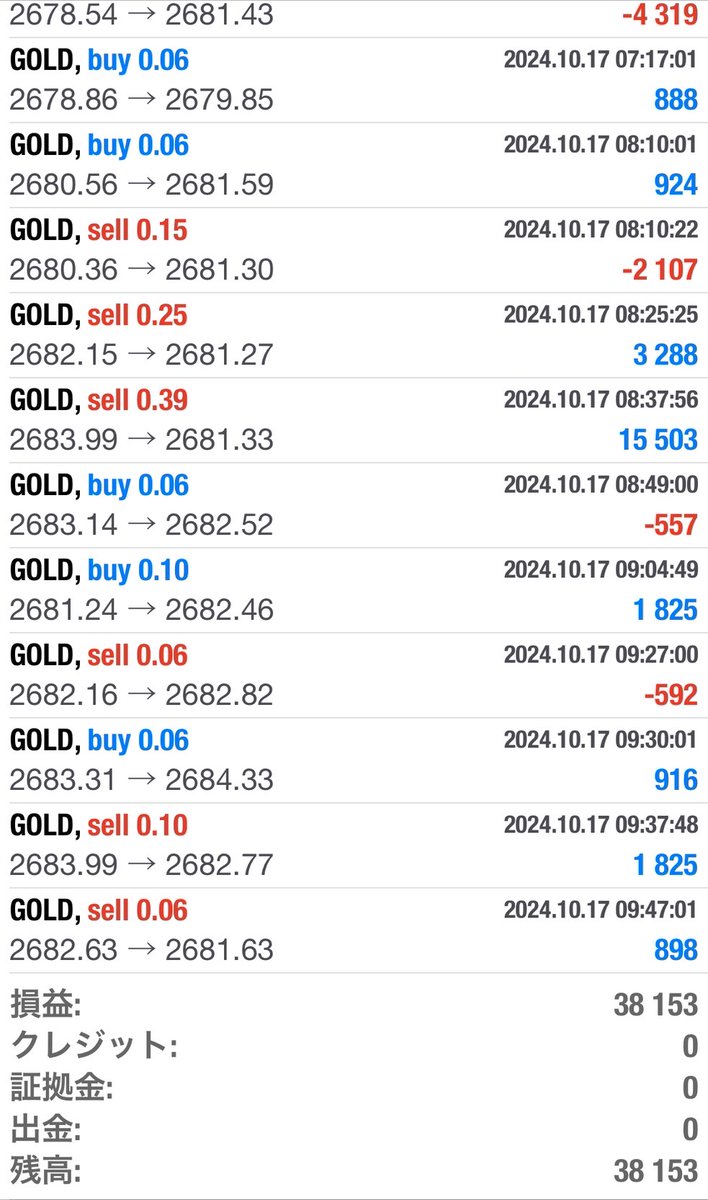Open the GOLD buy 0.06 trade at 08:10:01
The image size is (708, 1200).
tap(354, 165)
